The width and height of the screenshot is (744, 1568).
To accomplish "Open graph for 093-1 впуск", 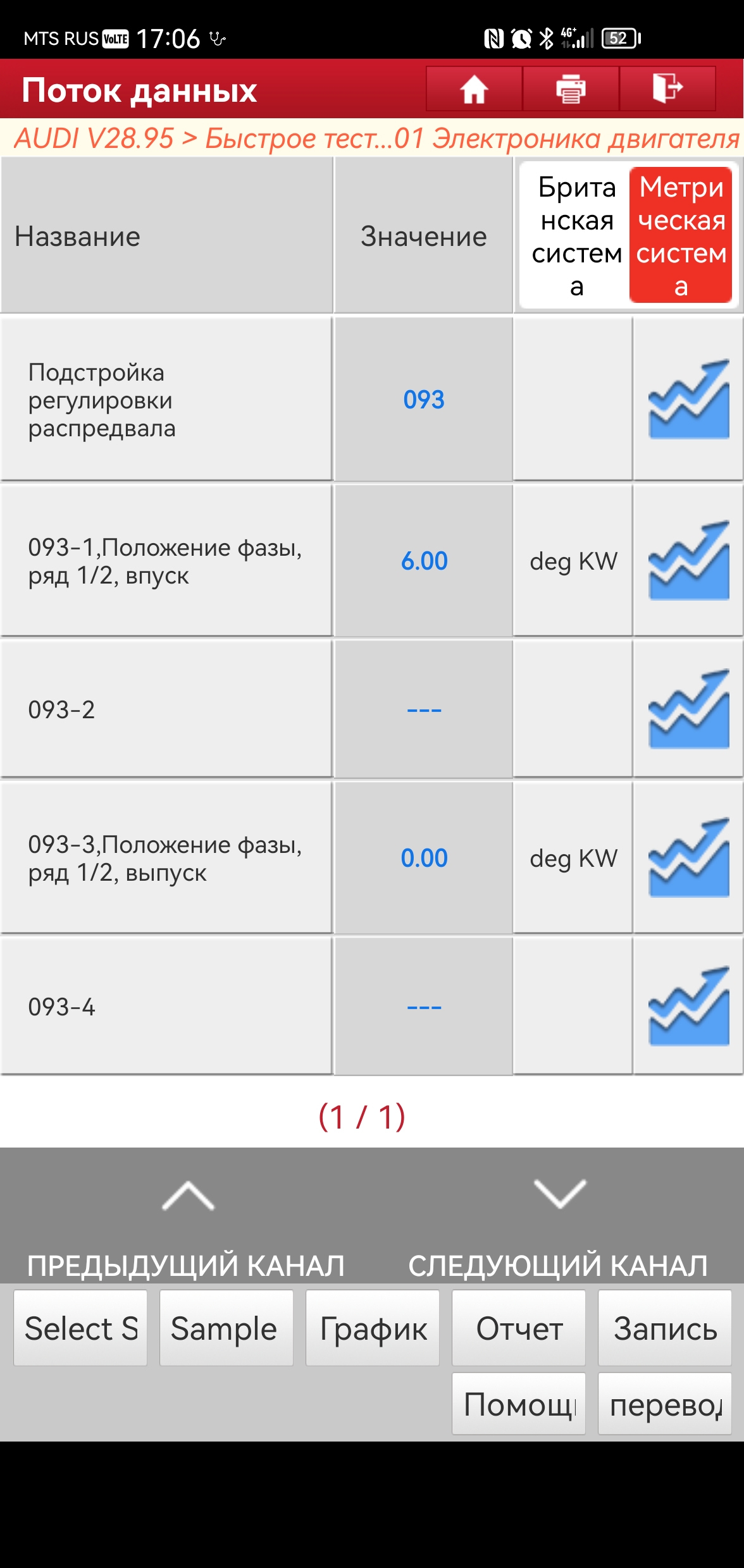I will [x=688, y=561].
